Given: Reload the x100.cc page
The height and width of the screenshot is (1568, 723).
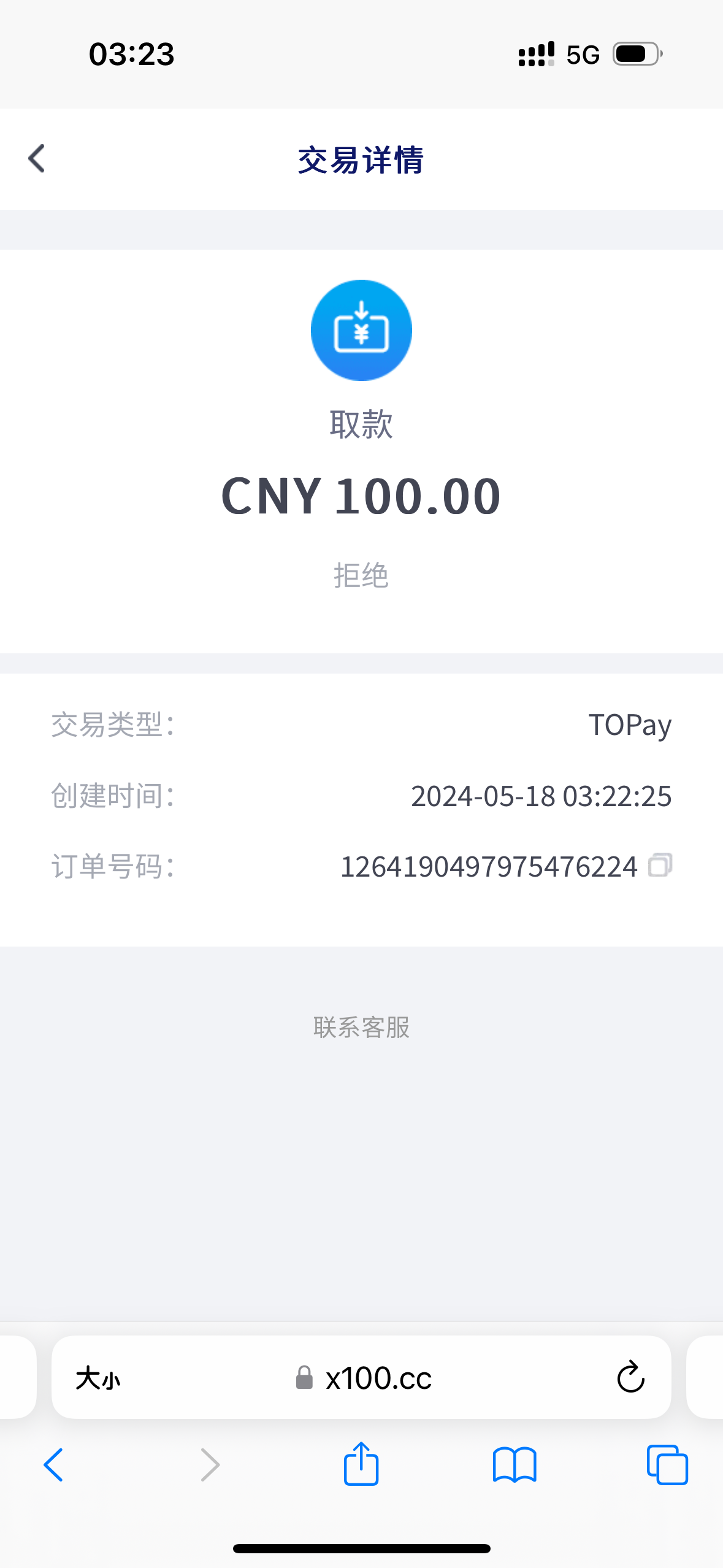Looking at the screenshot, I should (x=630, y=1378).
